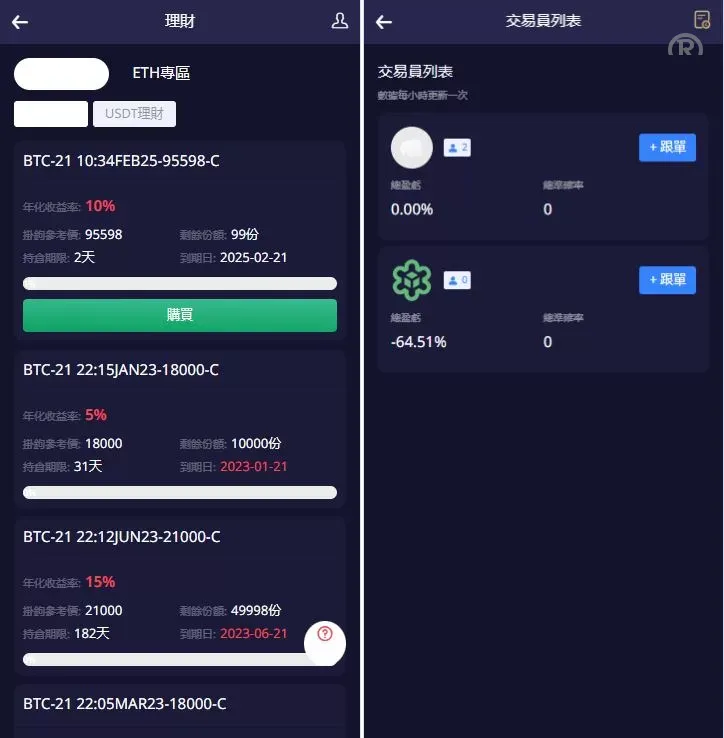This screenshot has width=724, height=738.
Task: Click the back arrow on the 理財 page
Action: pos(20,21)
